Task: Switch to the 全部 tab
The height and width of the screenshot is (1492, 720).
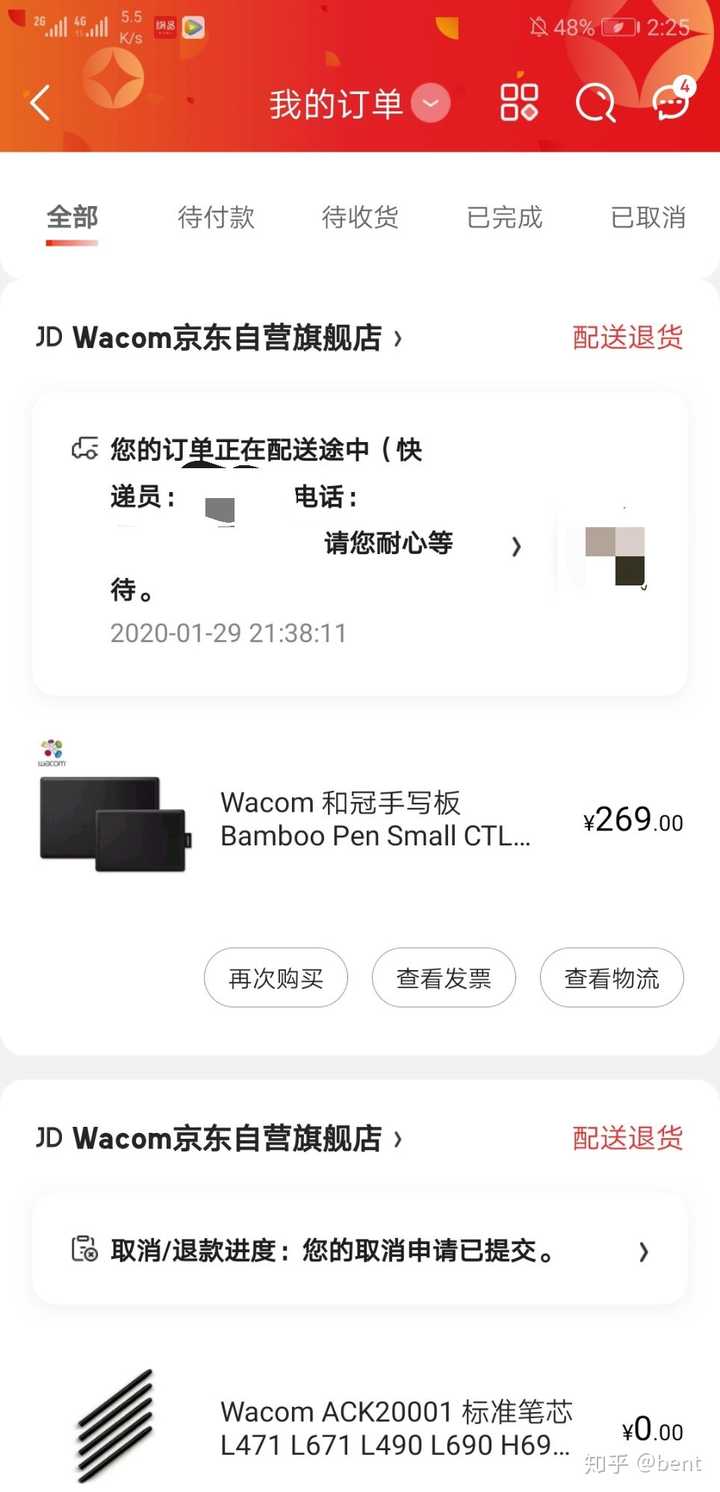Action: click(x=72, y=217)
